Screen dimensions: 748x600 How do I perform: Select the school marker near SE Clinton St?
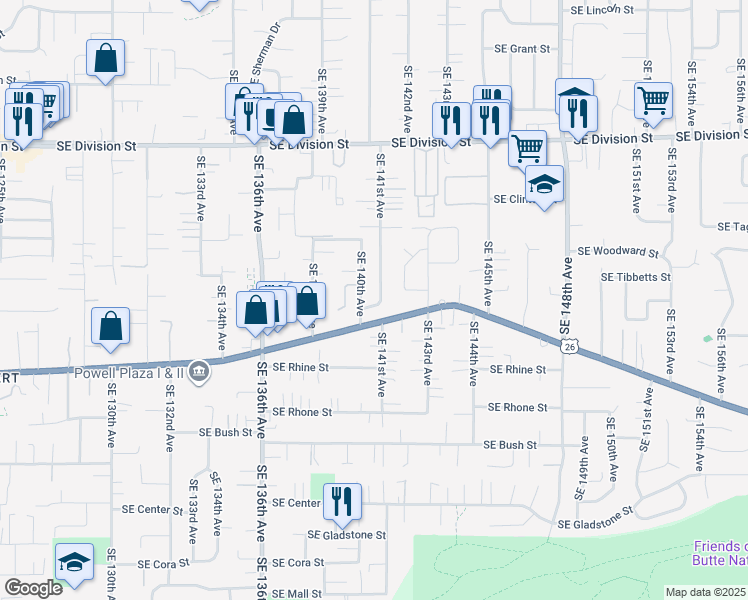coord(544,185)
